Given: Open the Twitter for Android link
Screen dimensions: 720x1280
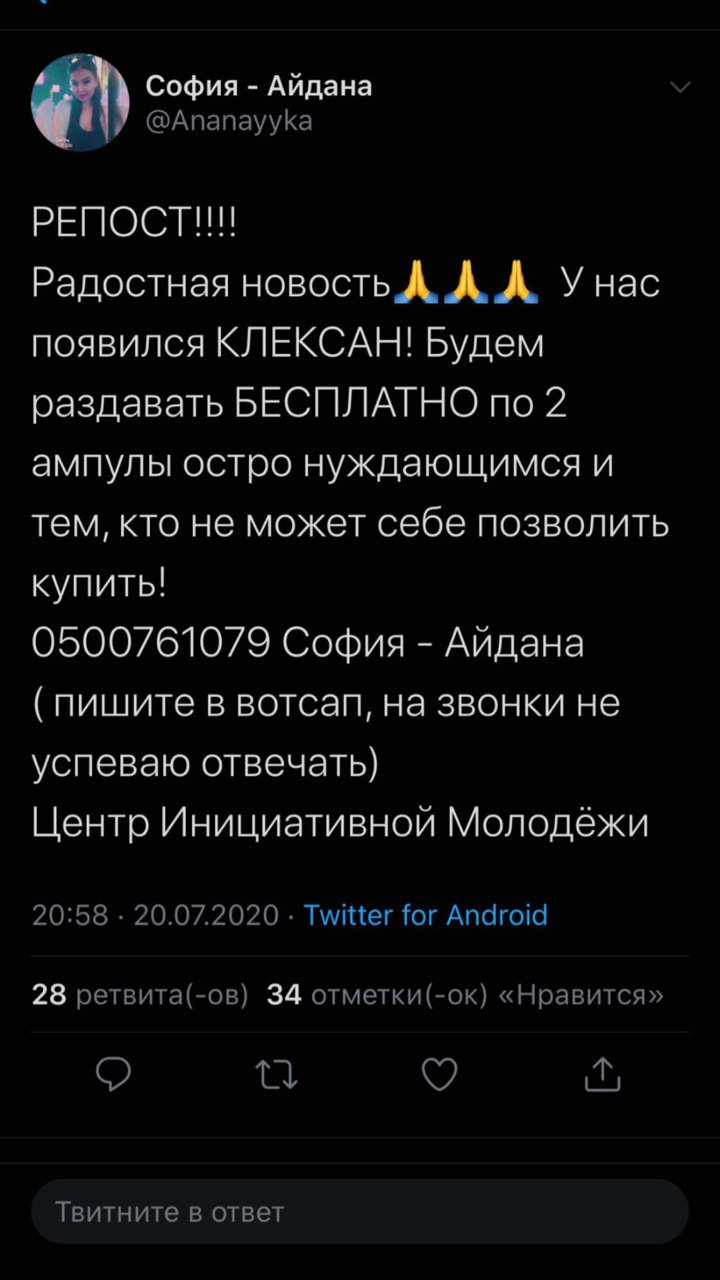Looking at the screenshot, I should (425, 915).
